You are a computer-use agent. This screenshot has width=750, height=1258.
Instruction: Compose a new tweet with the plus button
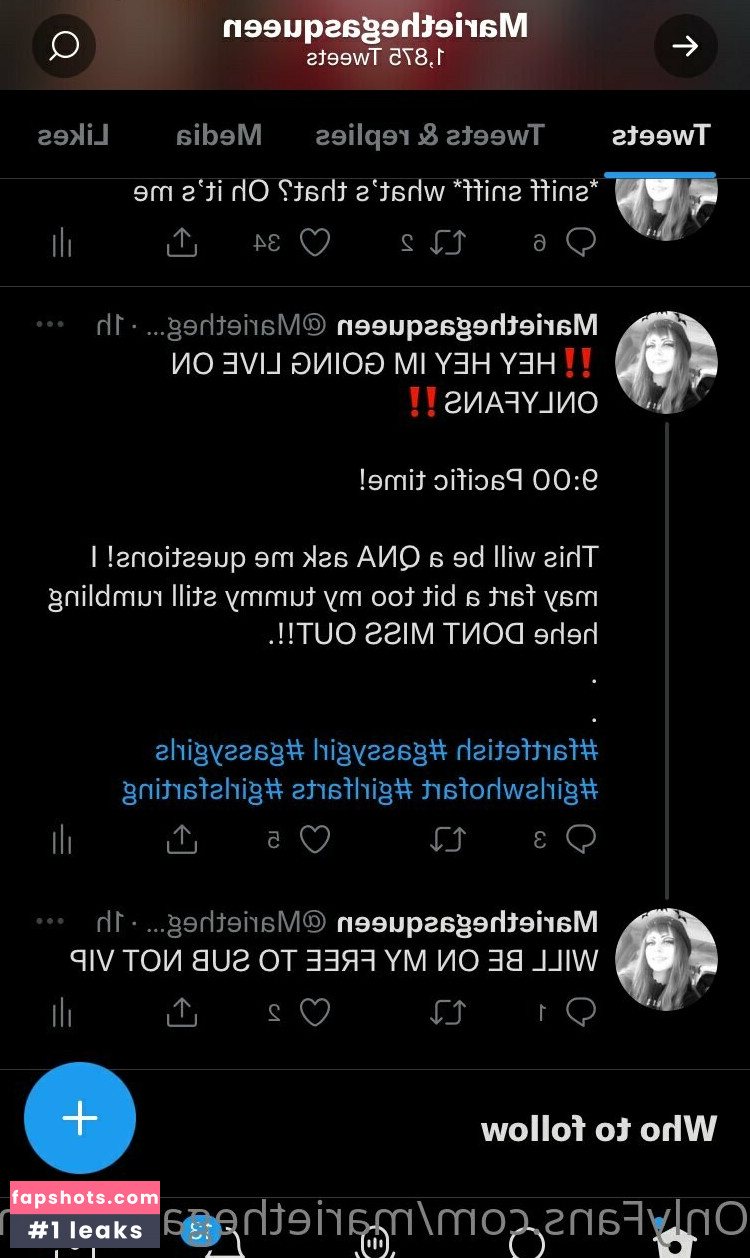click(80, 1118)
